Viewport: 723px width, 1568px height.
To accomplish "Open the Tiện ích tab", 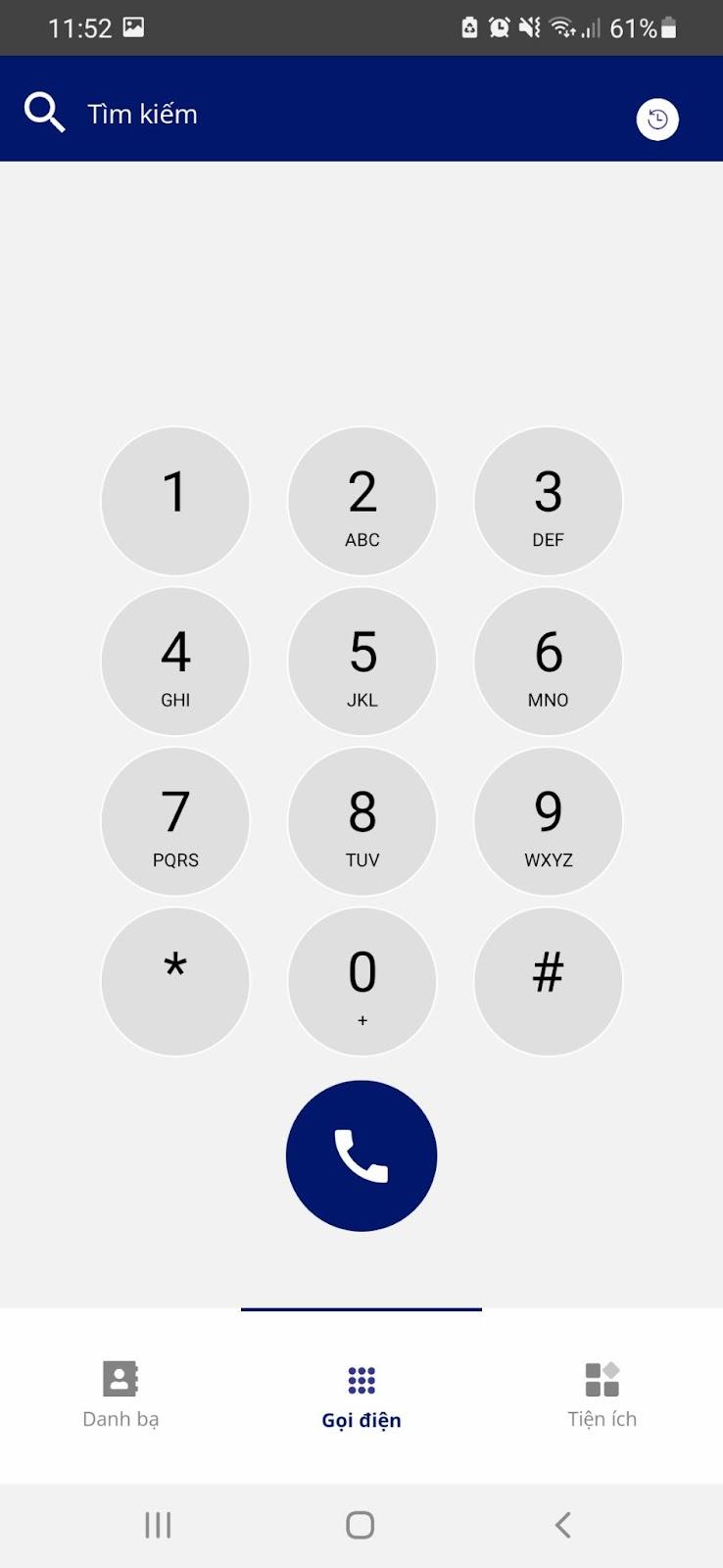I will pos(602,1396).
